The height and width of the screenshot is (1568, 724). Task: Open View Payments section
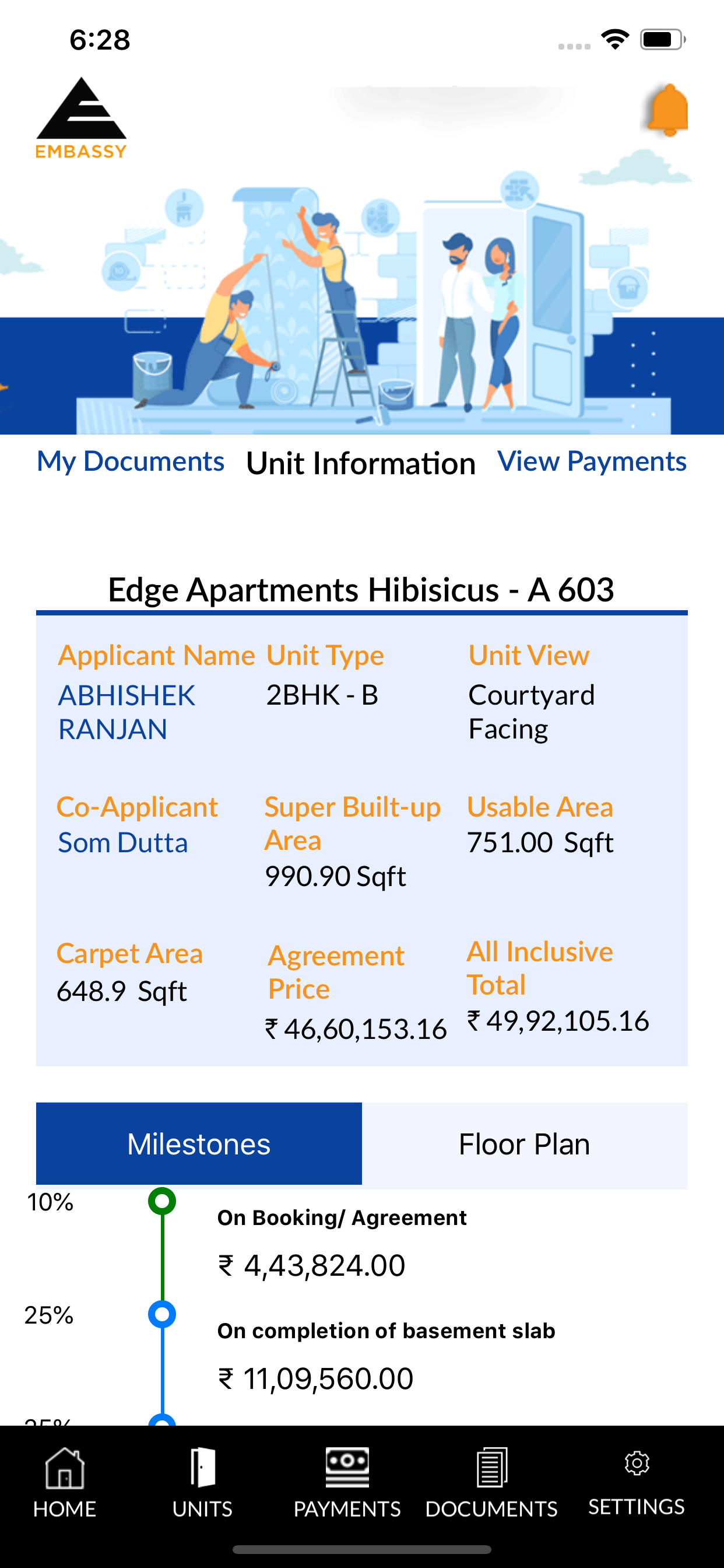point(592,461)
